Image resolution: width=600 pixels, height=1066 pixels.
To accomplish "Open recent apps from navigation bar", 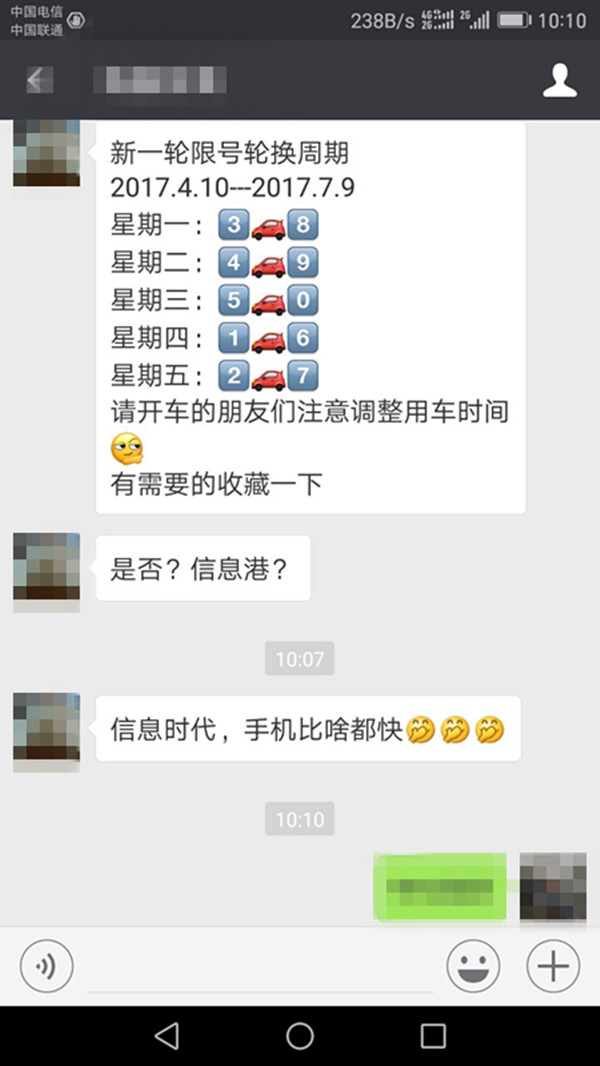I will [433, 1036].
